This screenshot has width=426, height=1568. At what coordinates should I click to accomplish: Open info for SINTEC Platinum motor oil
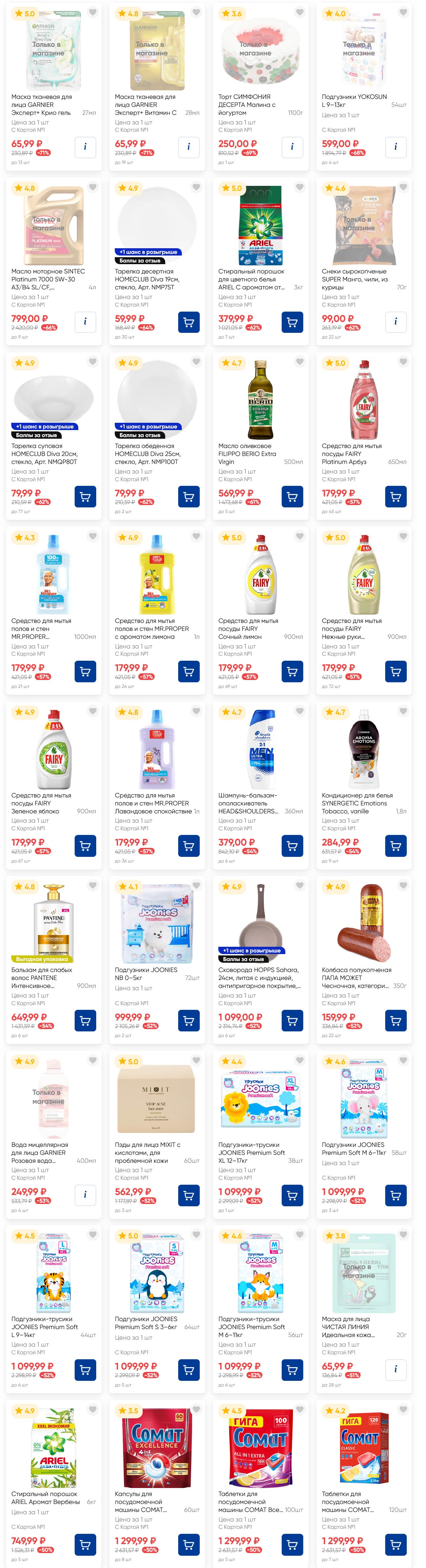point(85,322)
